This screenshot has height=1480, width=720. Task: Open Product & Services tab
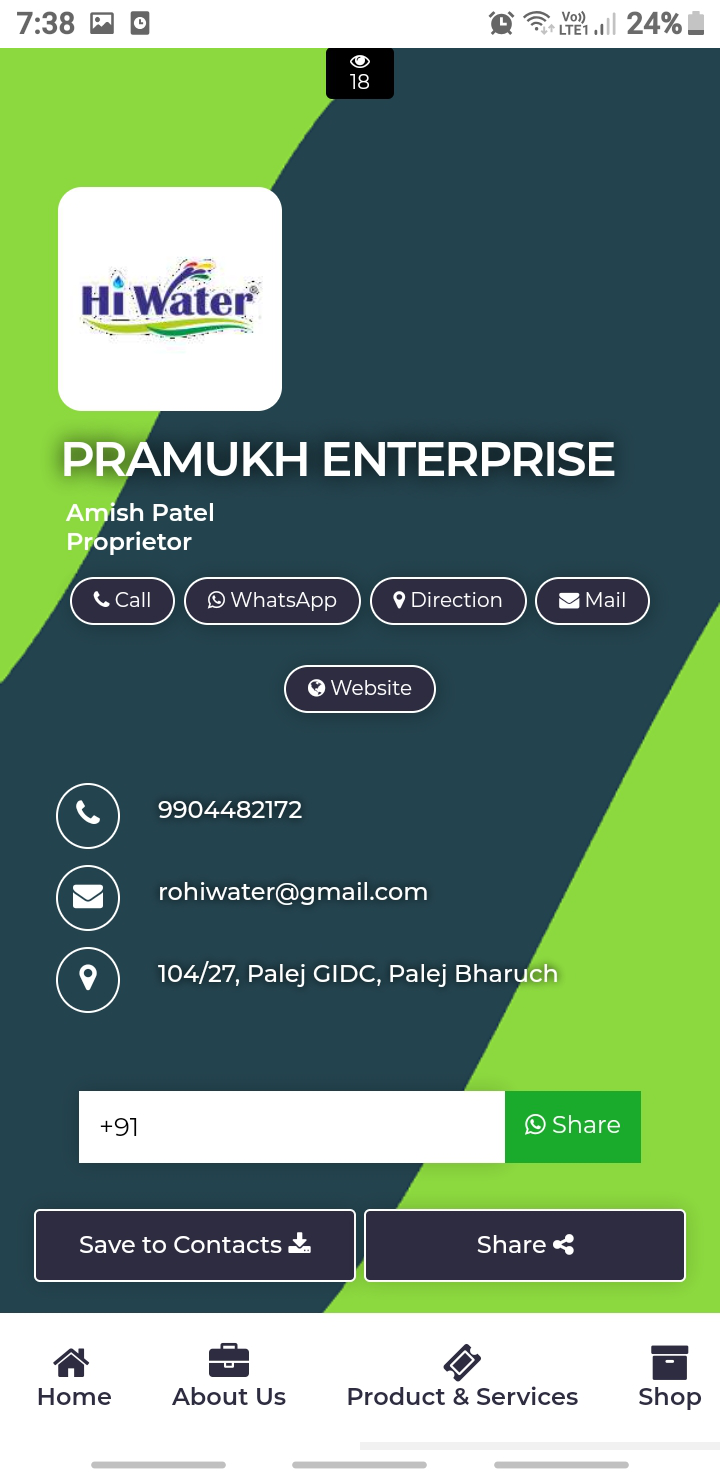click(462, 1378)
